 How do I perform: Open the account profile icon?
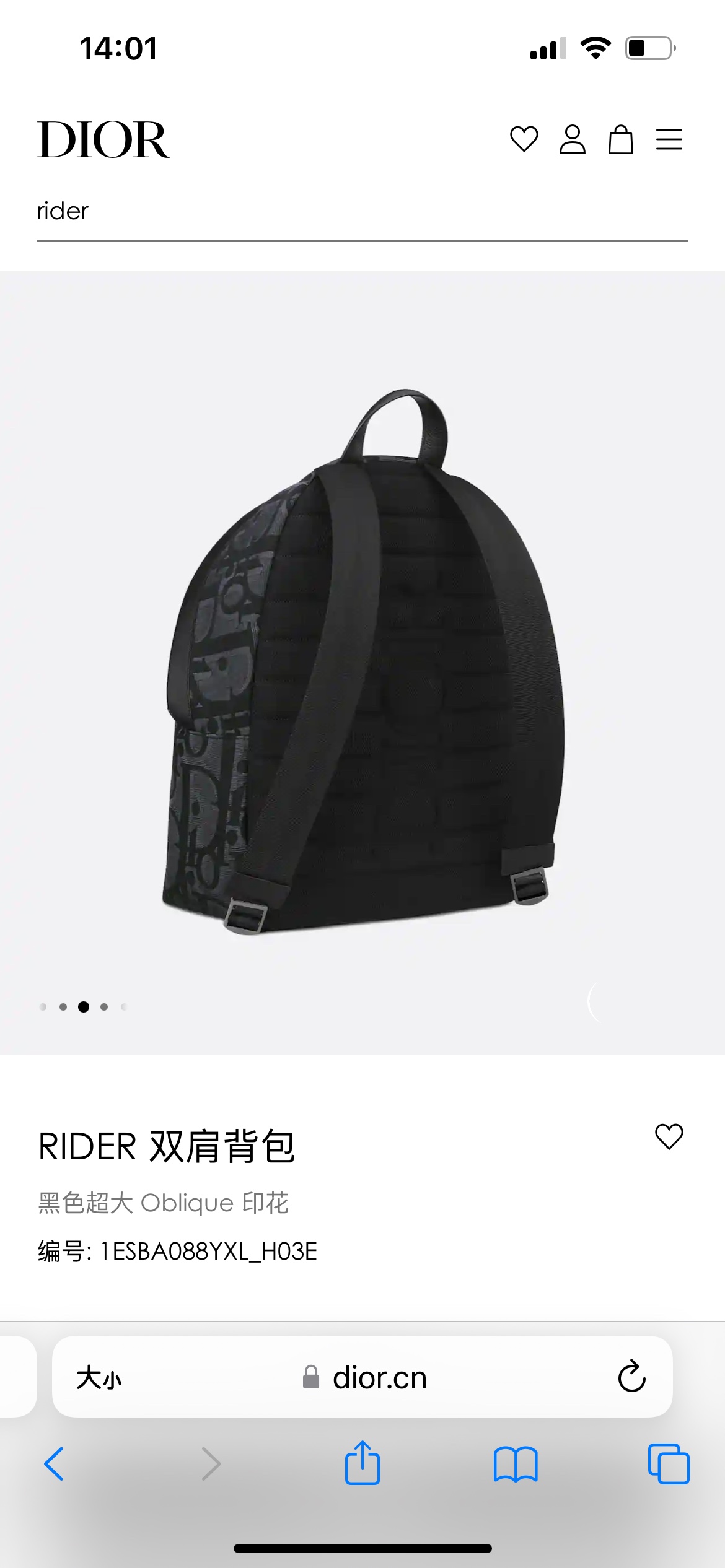(572, 139)
